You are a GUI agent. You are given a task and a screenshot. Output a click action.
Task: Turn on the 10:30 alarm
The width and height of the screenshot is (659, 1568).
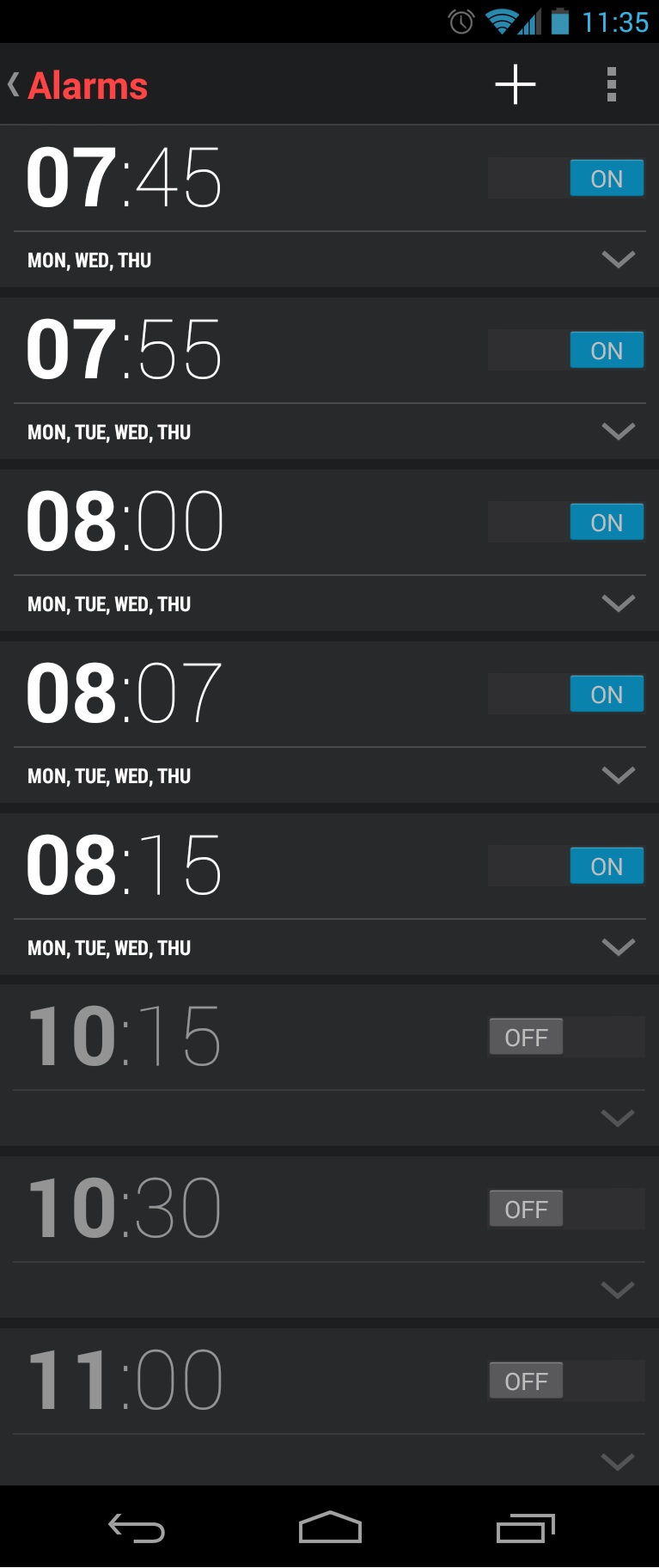click(x=566, y=1210)
